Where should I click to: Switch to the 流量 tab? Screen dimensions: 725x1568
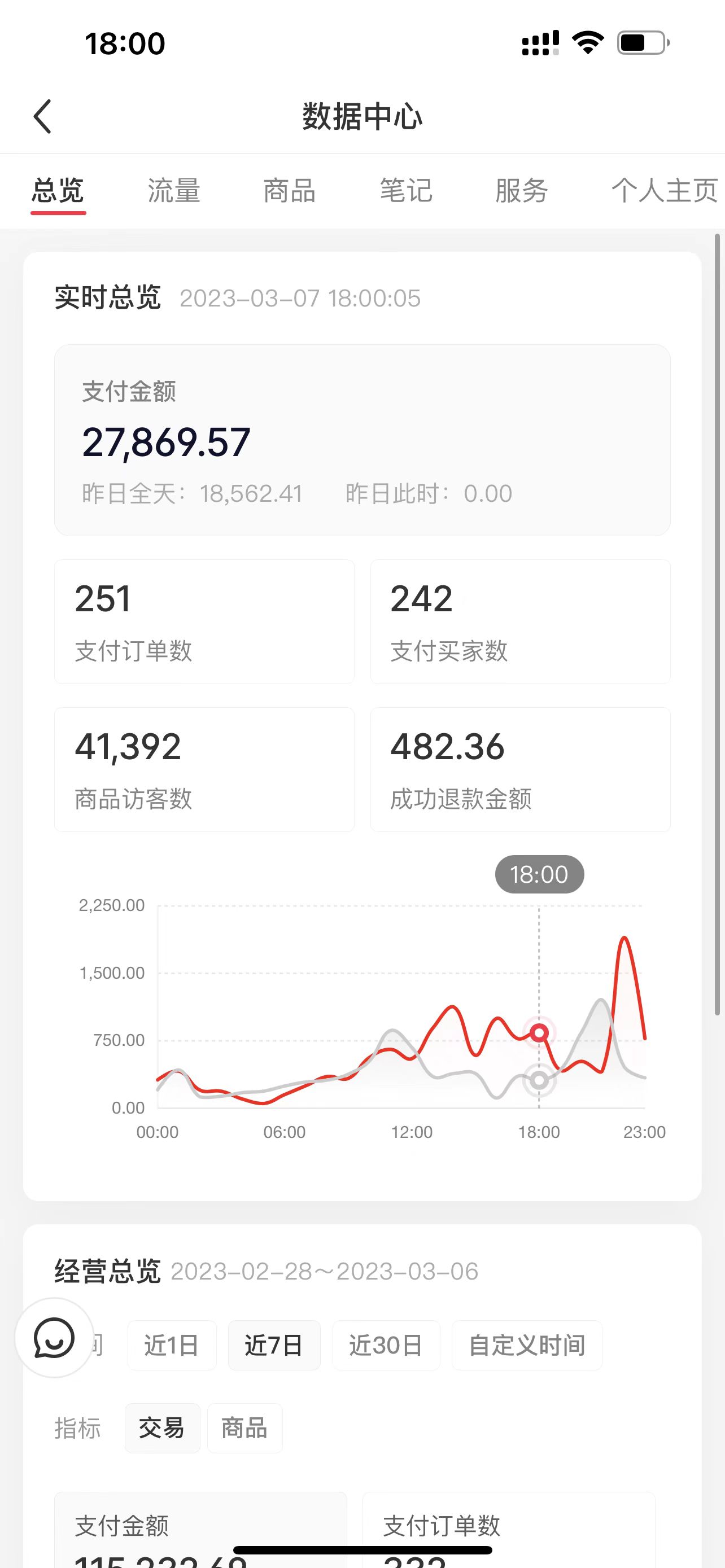point(173,191)
